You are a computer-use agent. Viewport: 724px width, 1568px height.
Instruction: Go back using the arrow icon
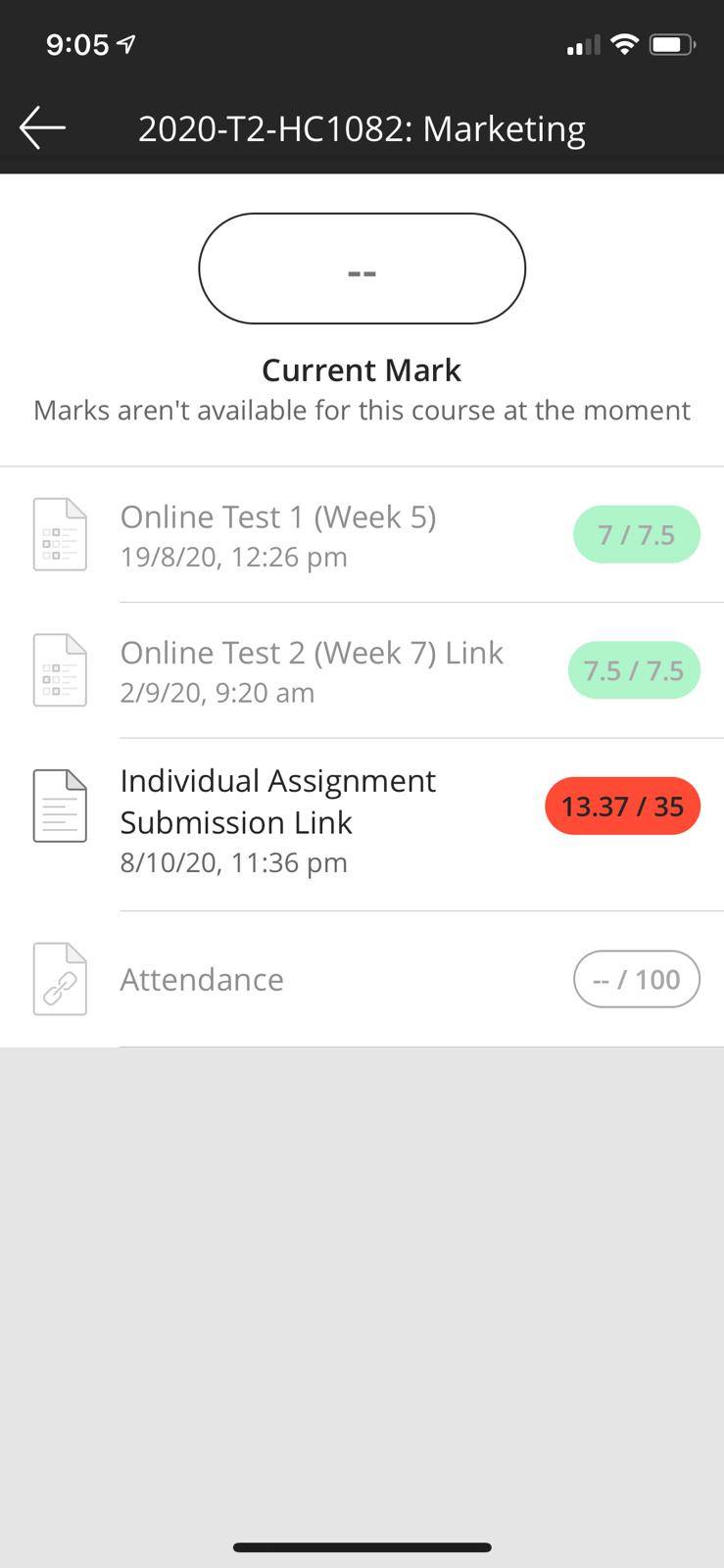pyautogui.click(x=42, y=128)
